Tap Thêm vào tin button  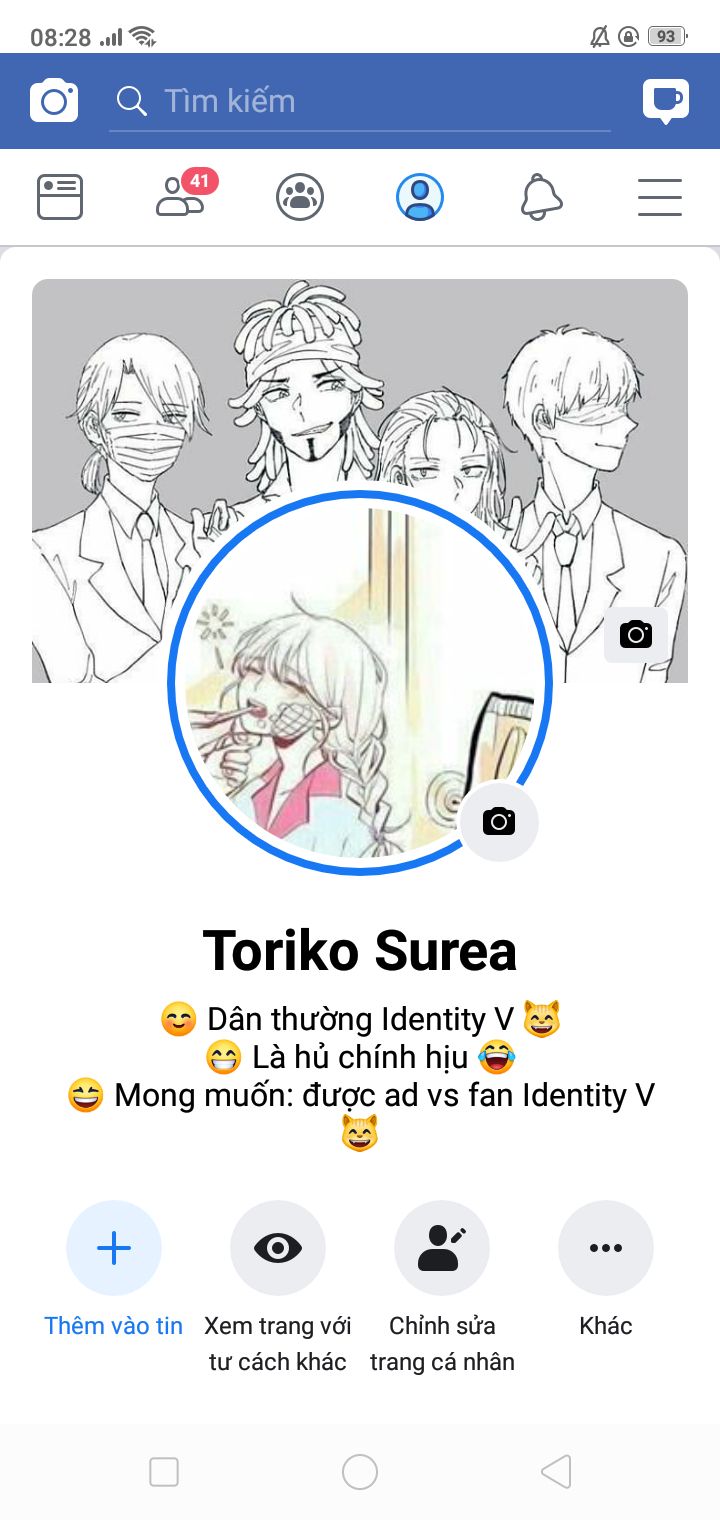[x=114, y=1248]
